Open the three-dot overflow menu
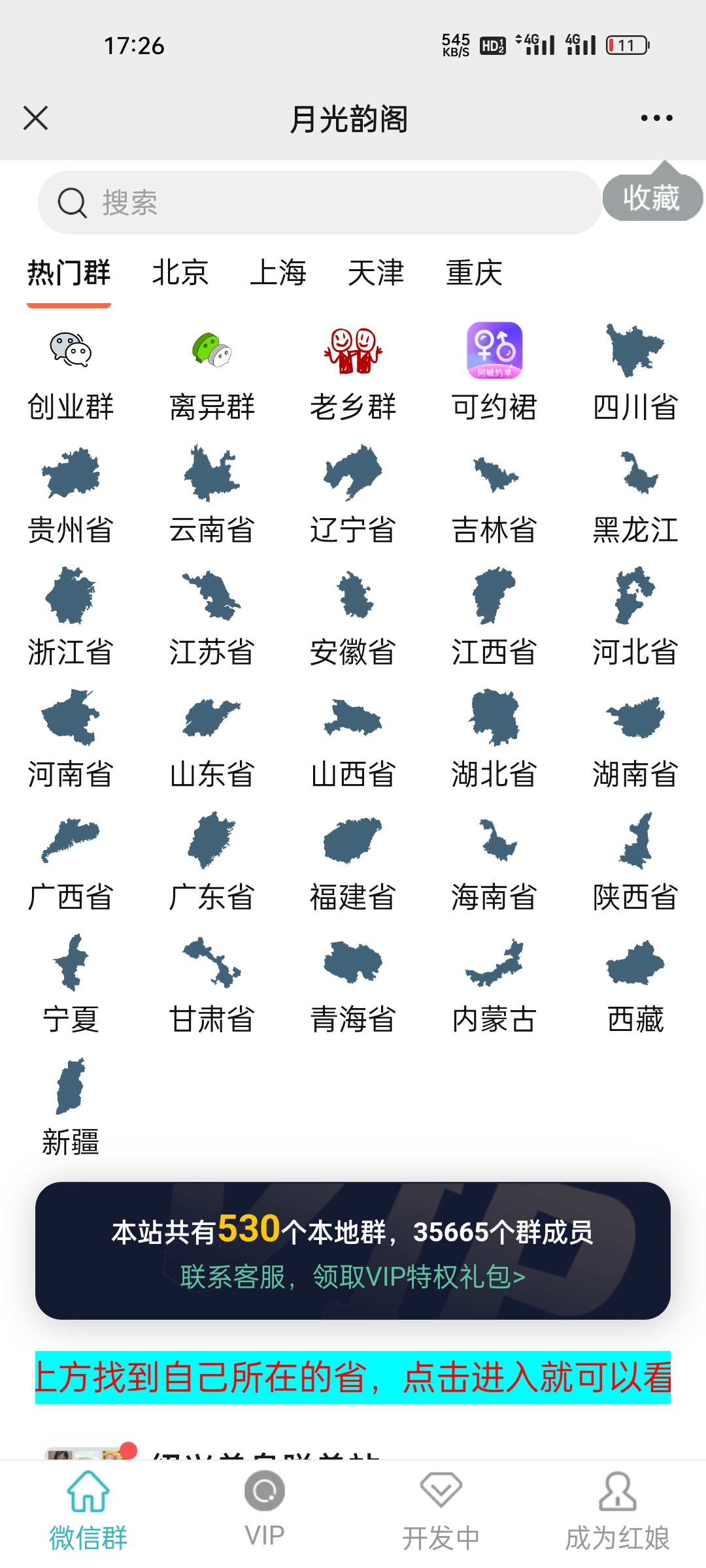 click(x=656, y=118)
